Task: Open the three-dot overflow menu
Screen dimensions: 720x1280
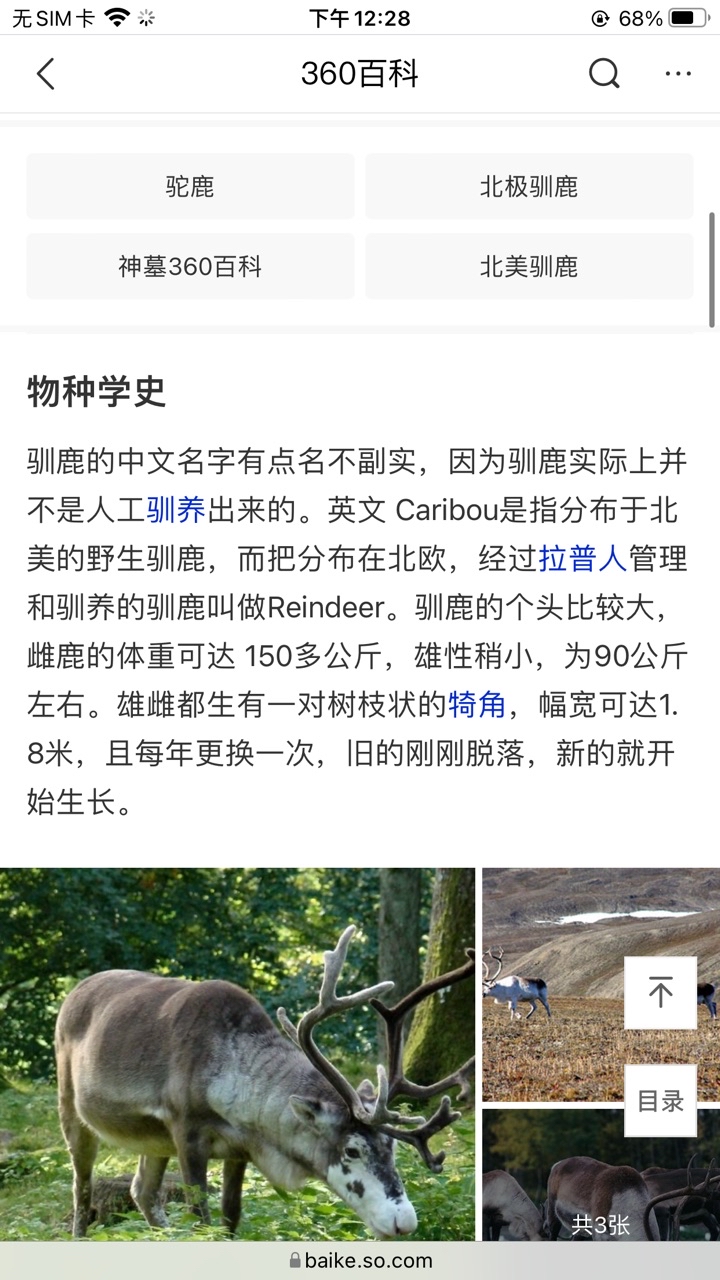Action: [678, 74]
